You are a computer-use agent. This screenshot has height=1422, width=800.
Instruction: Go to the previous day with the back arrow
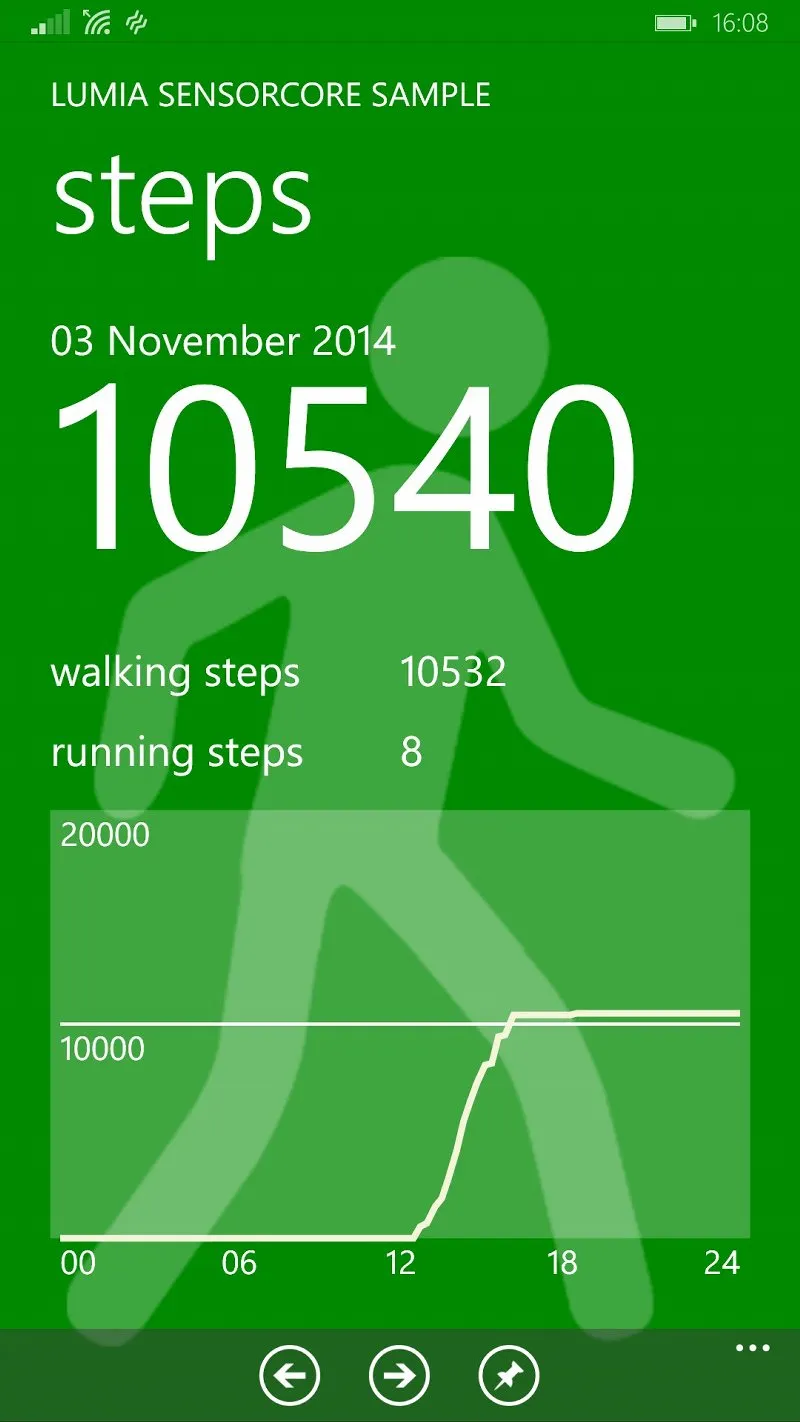point(290,1376)
